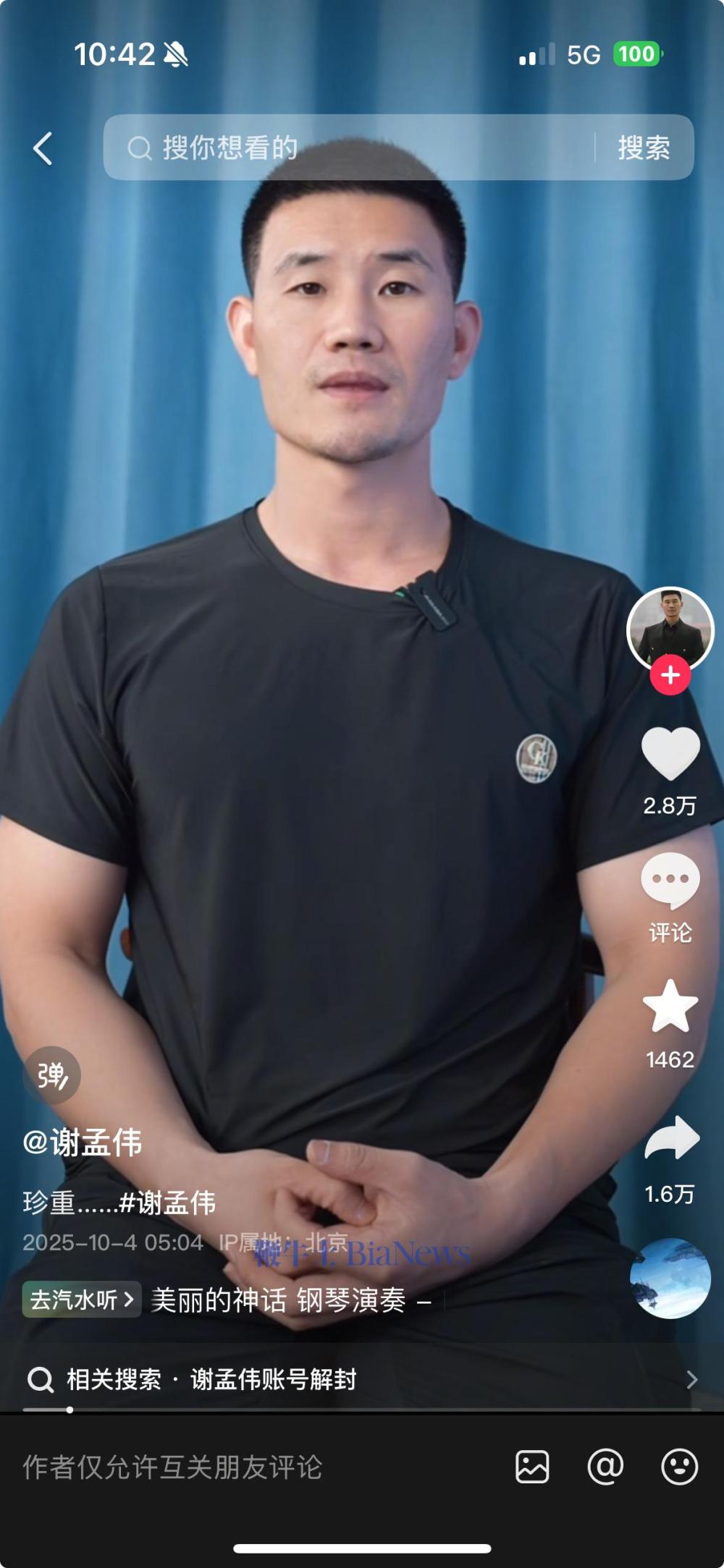The width and height of the screenshot is (724, 1568).
Task: Open the spinning music disc
Action: (x=670, y=1279)
